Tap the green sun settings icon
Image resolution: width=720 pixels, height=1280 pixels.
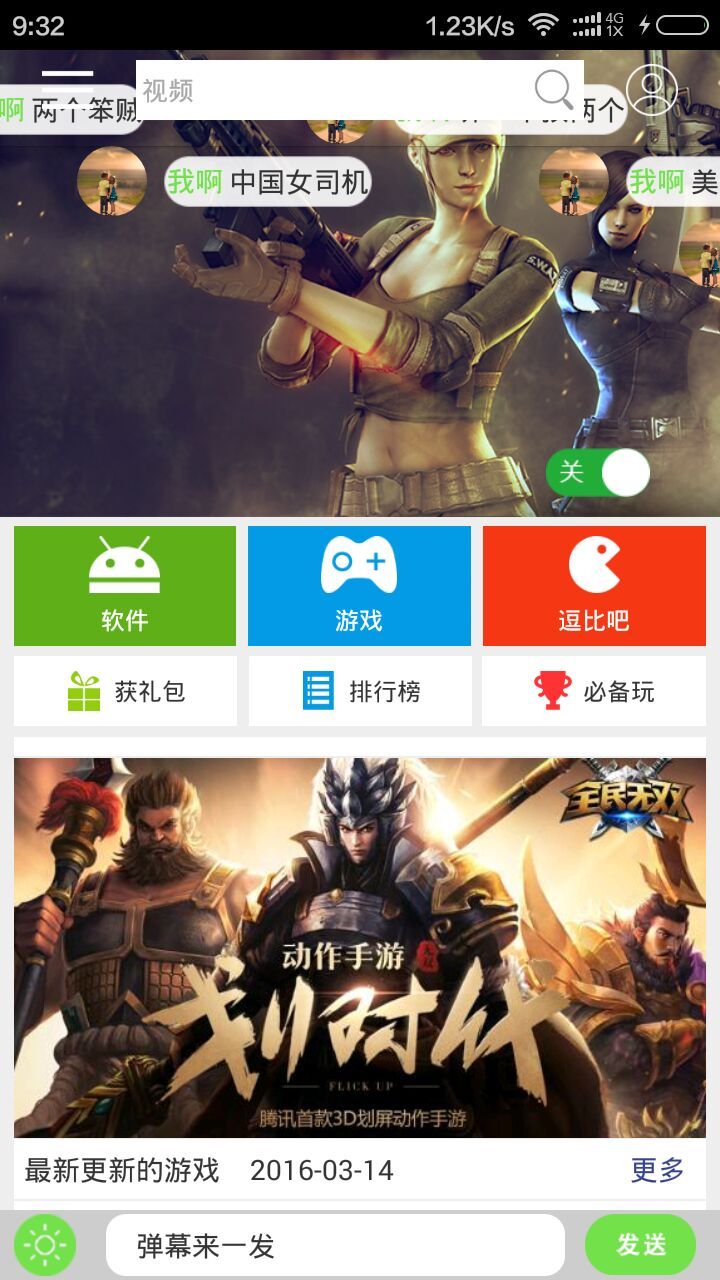click(x=45, y=1245)
